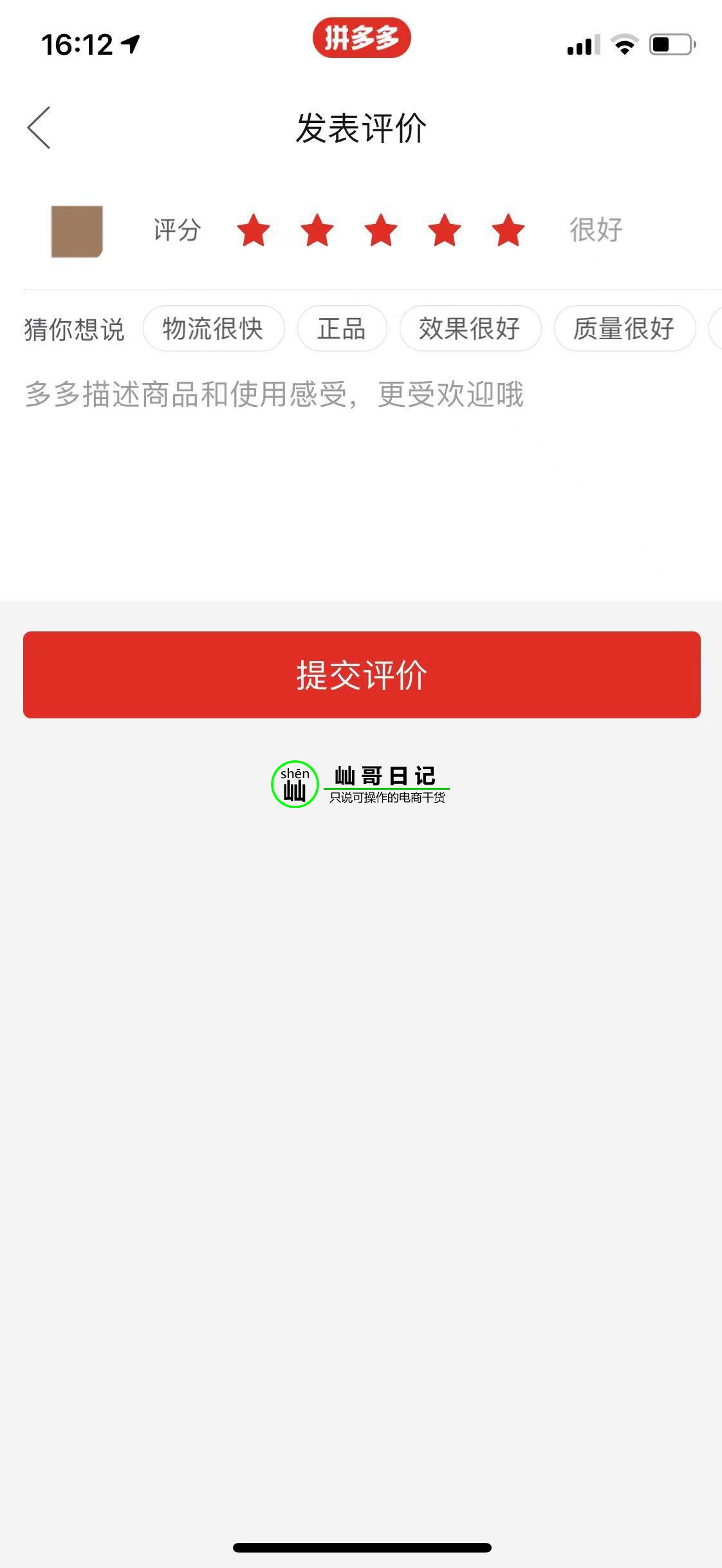Pick the 质量很好 suggestion chip
722x1568 pixels.
624,329
